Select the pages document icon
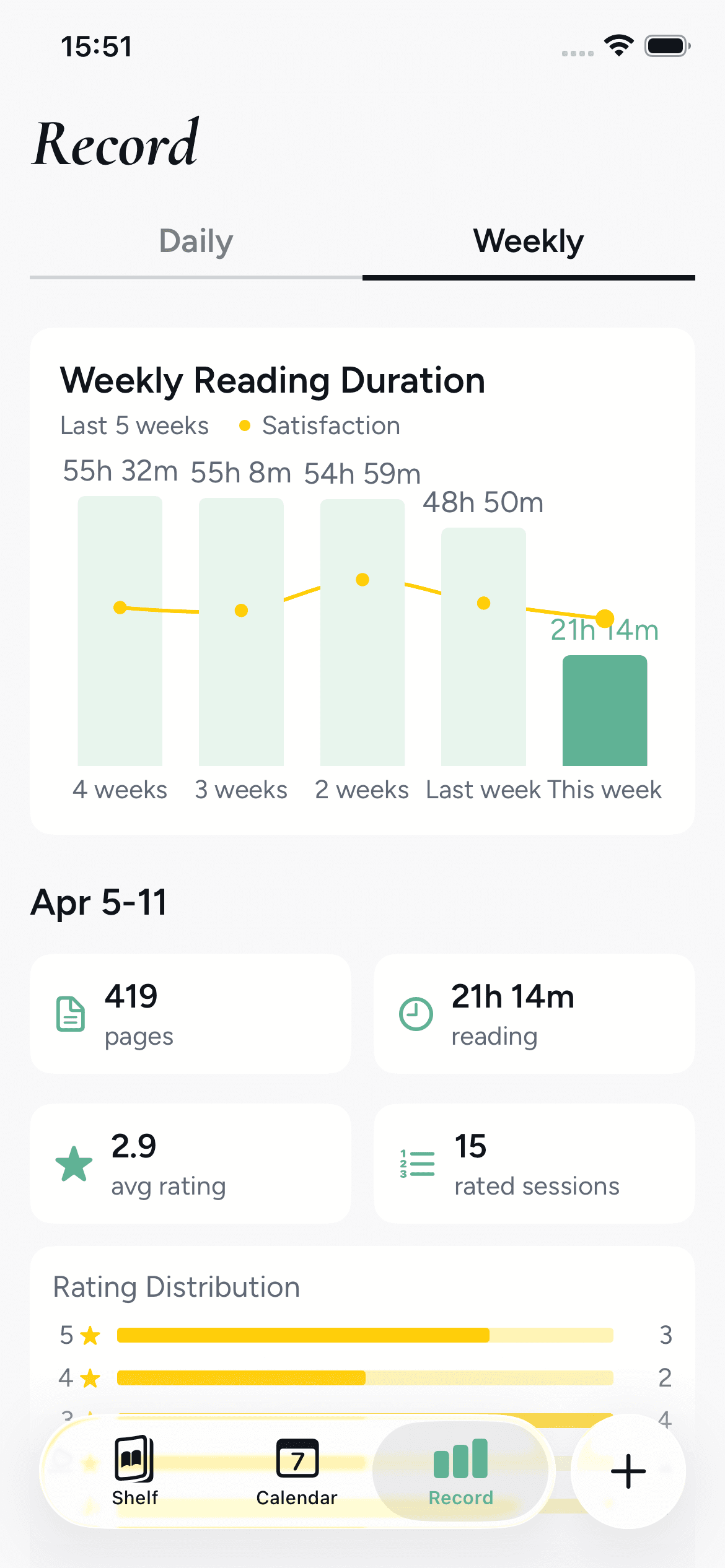Screen dimensions: 725x1568 point(70,1014)
